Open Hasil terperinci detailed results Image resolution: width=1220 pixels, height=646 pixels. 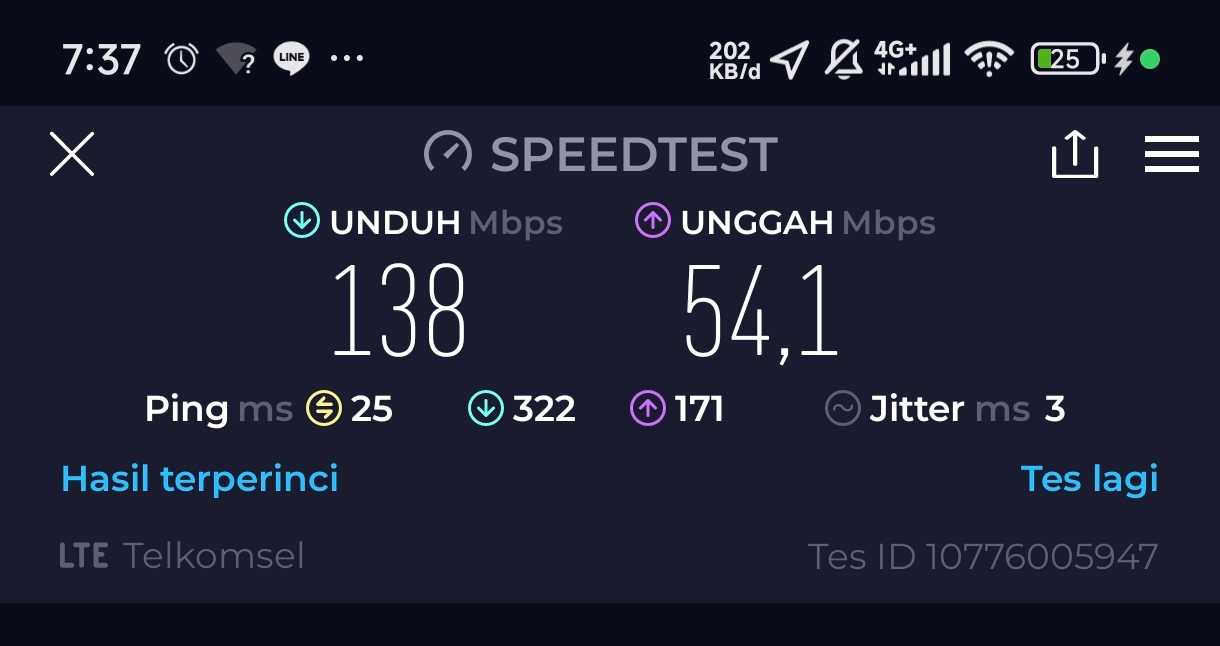pyautogui.click(x=200, y=479)
